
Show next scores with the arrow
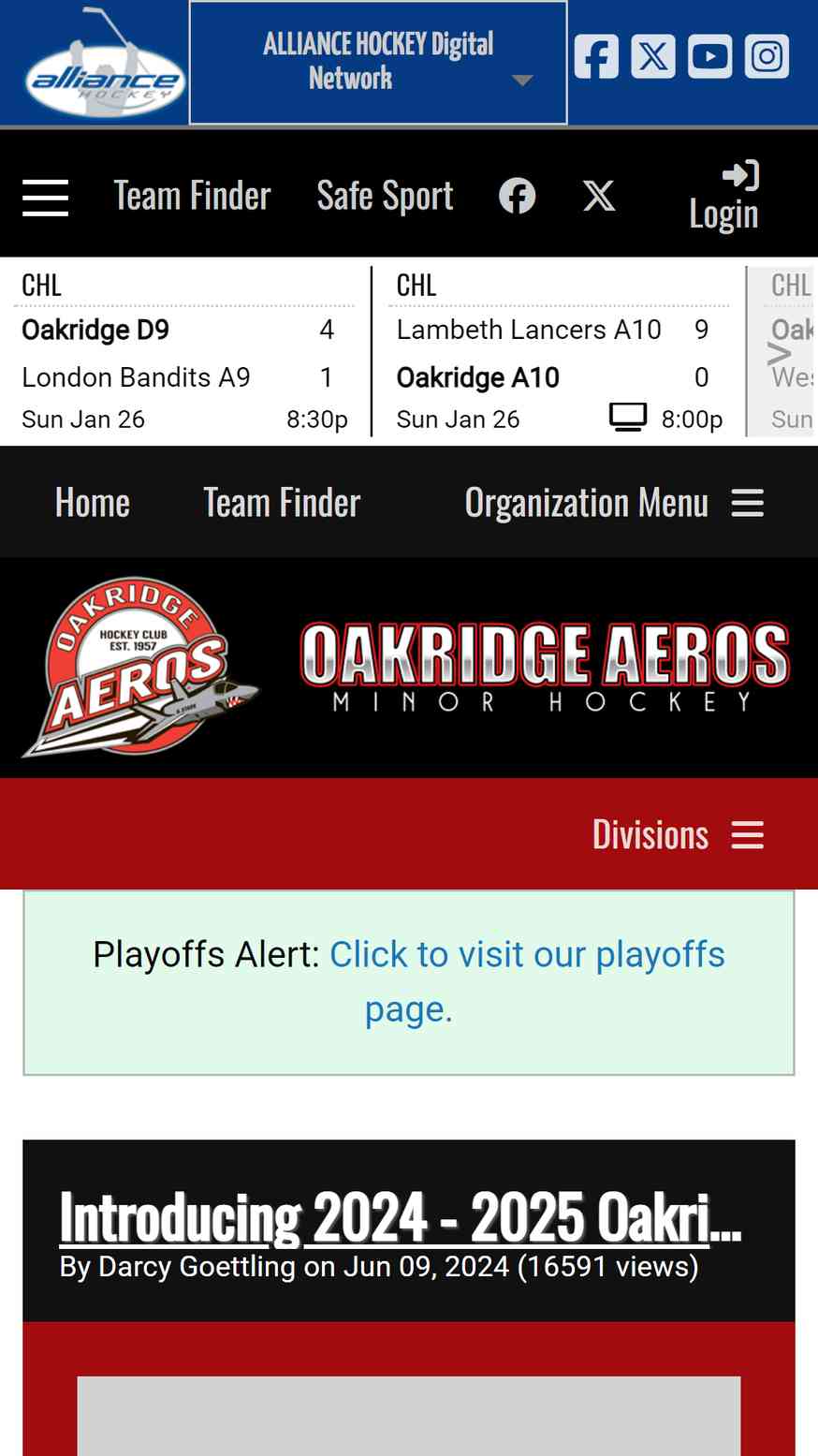point(780,353)
